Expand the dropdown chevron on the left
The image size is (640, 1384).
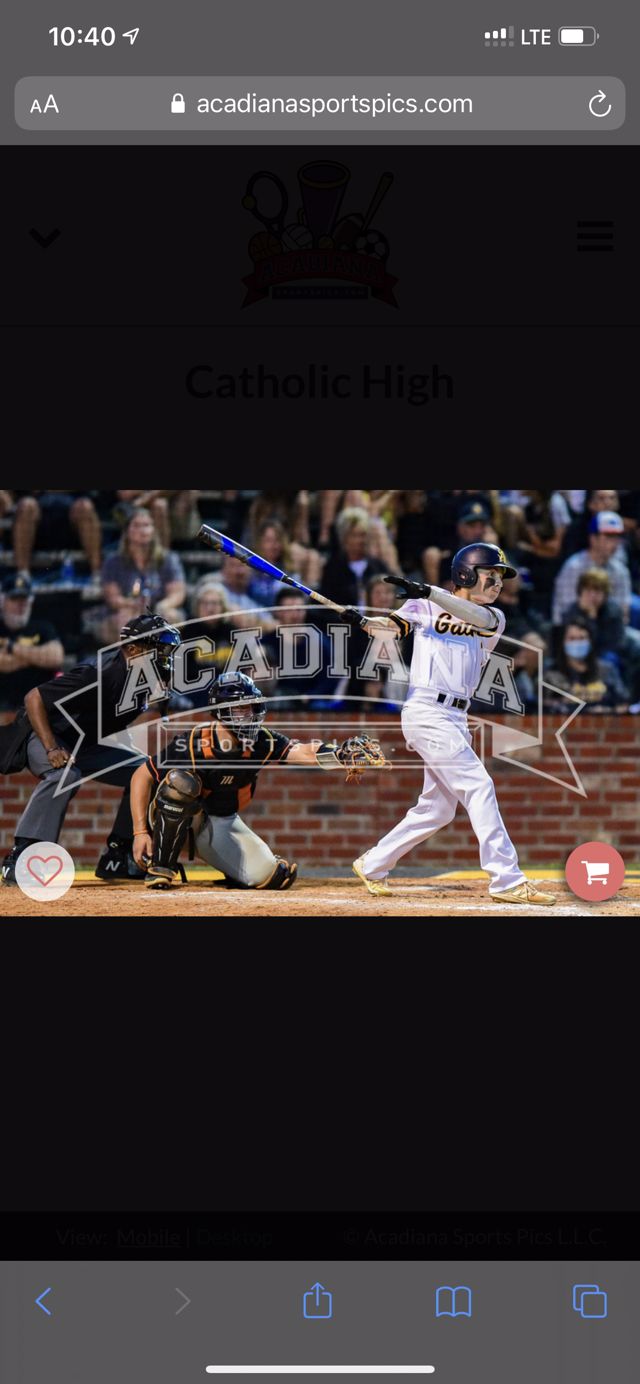point(45,237)
